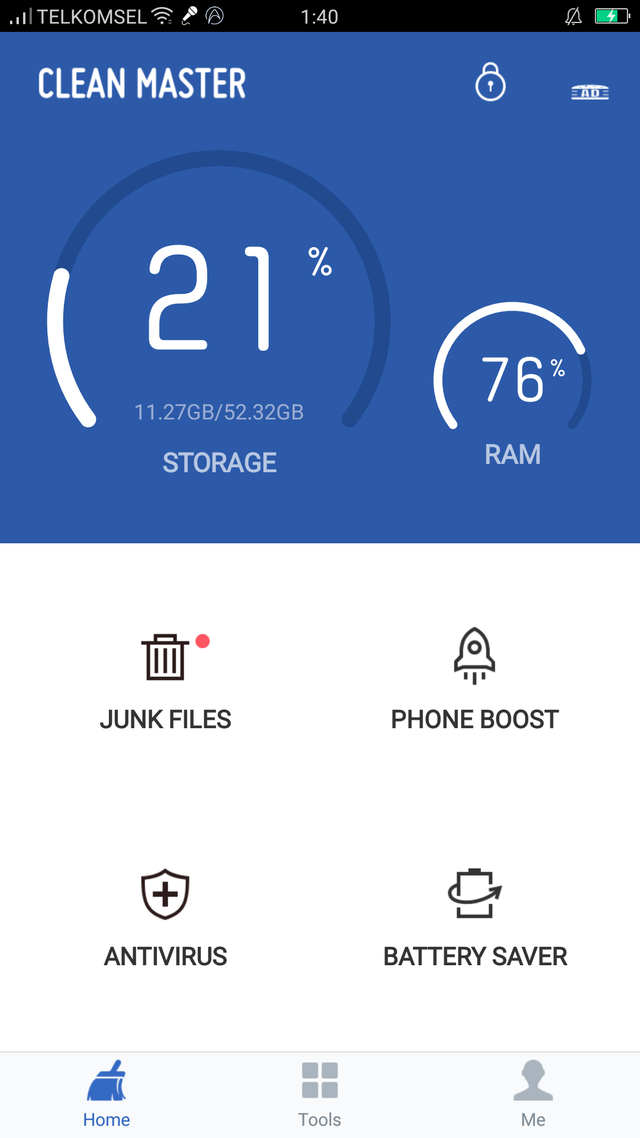Open the app lock padlock icon

pos(490,82)
